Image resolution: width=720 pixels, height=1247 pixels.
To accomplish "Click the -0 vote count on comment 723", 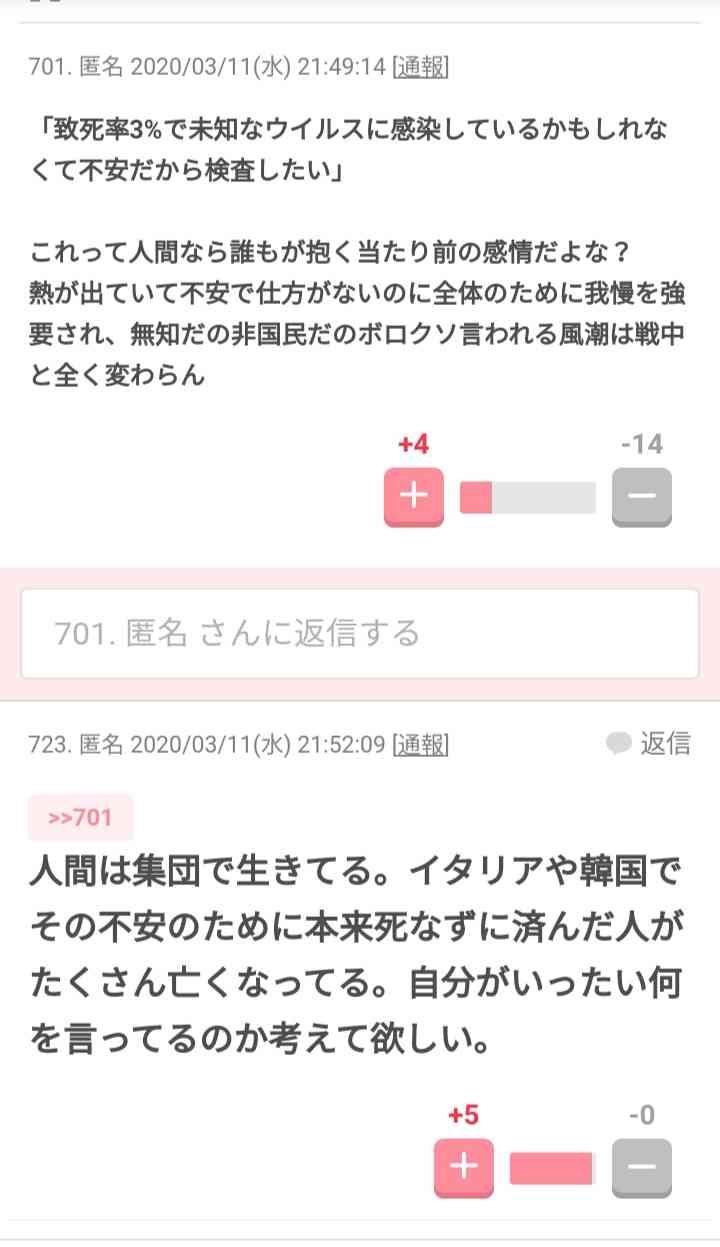I will pos(643,1114).
